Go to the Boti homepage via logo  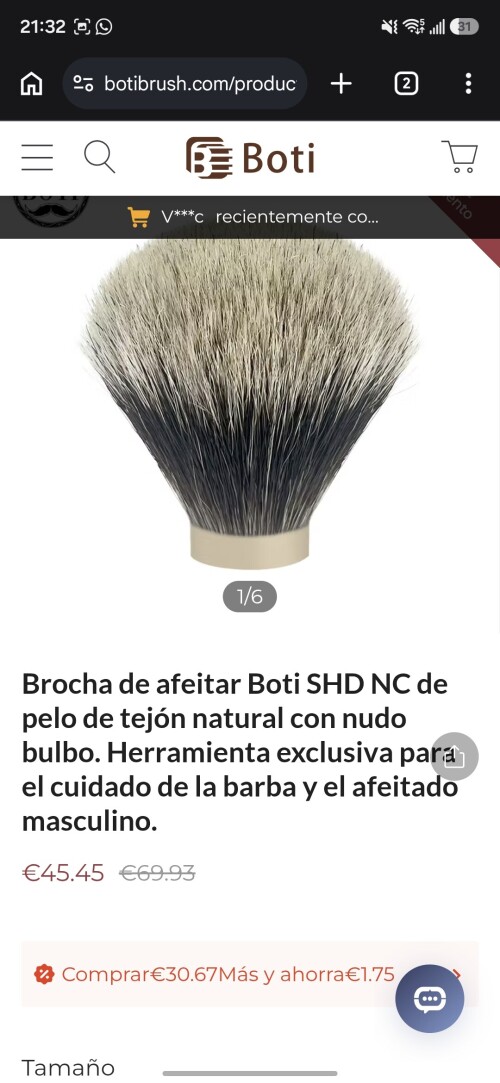(250, 157)
